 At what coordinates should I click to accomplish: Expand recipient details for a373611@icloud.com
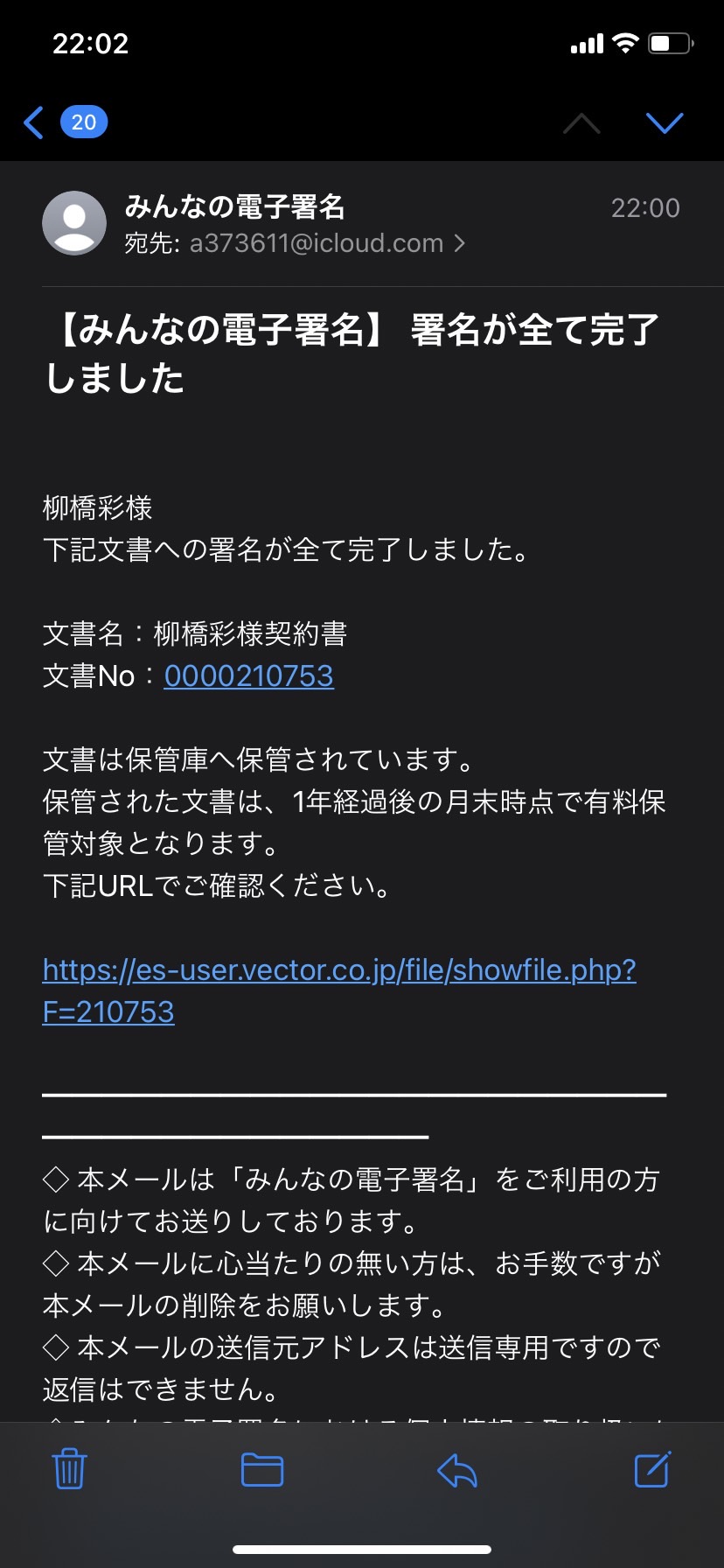click(x=295, y=242)
